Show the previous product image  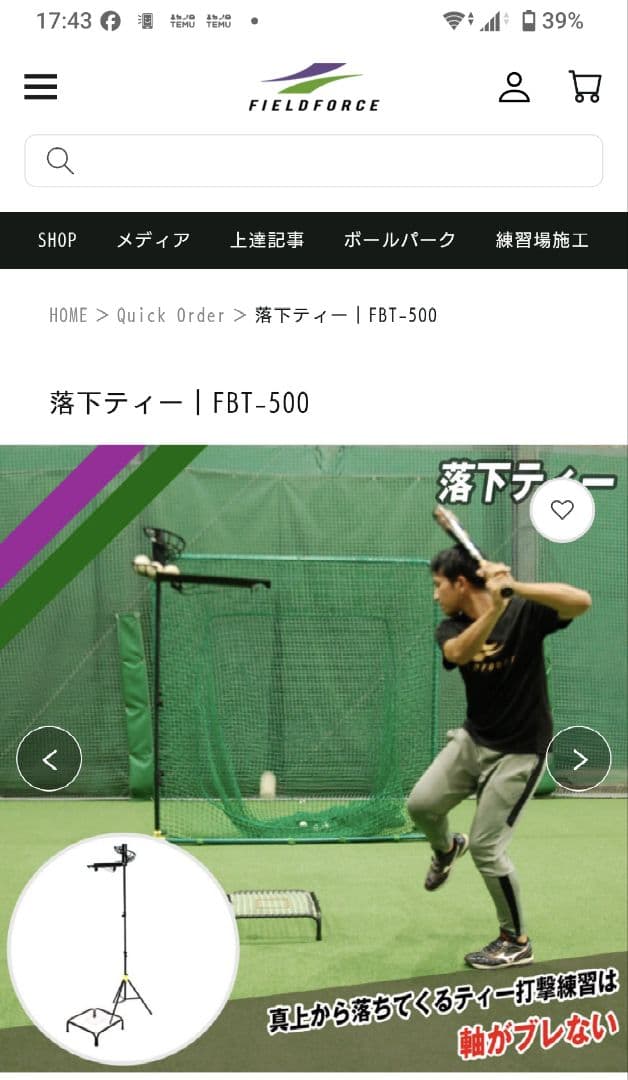click(x=49, y=759)
